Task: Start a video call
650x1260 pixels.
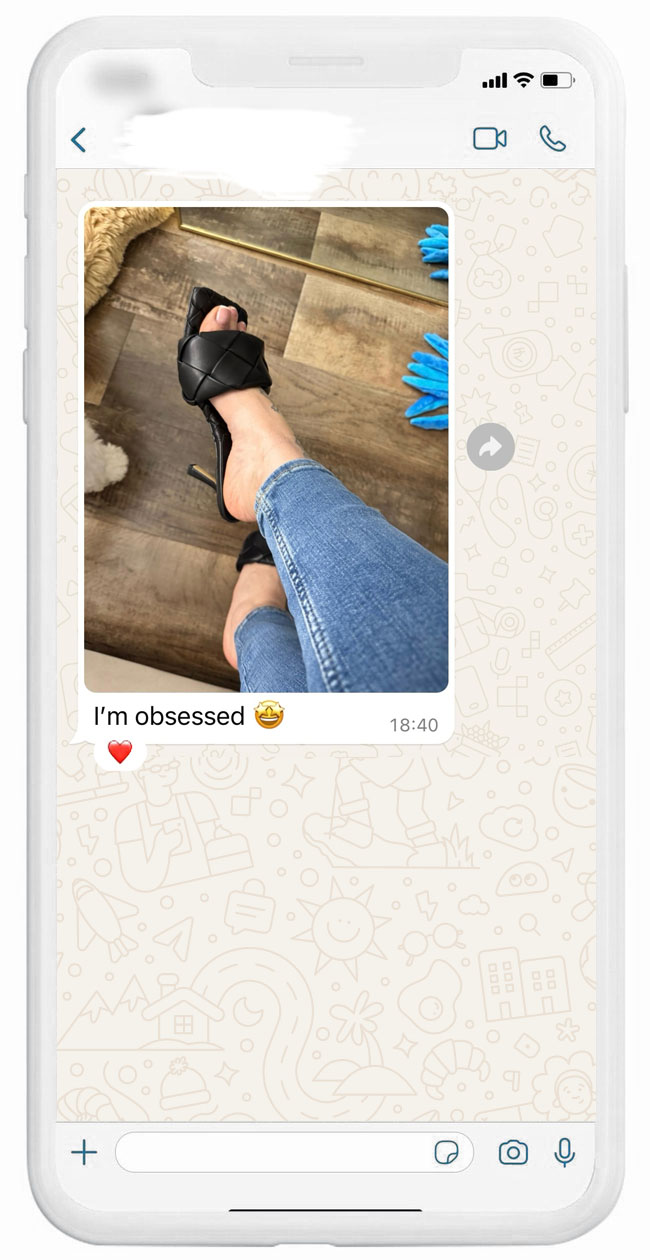Action: 489,139
